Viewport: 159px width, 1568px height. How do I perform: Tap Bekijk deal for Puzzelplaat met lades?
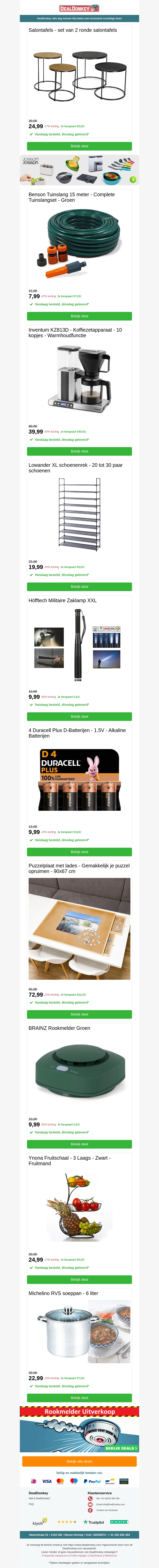pyautogui.click(x=79, y=1014)
